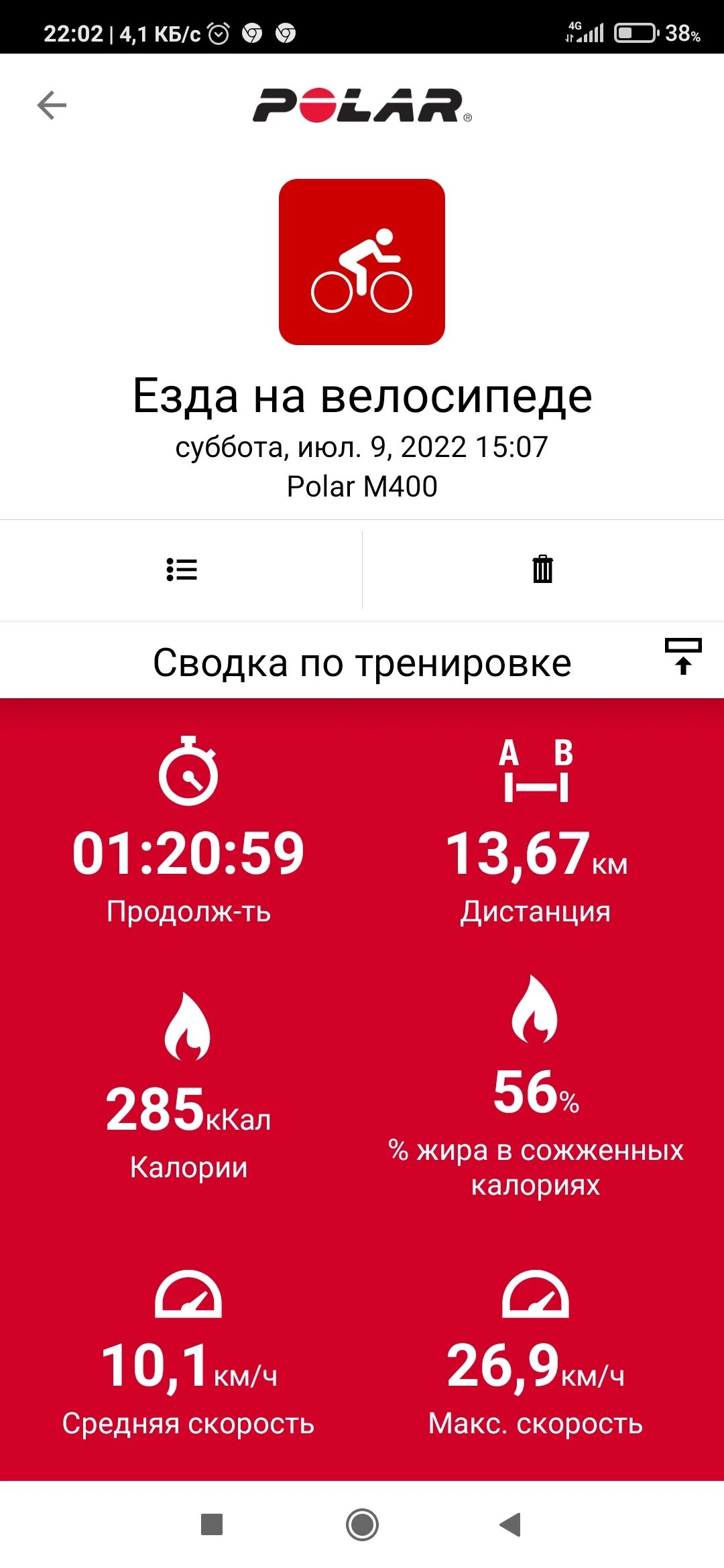Open the training details list icon
This screenshot has width=724, height=1568.
181,570
